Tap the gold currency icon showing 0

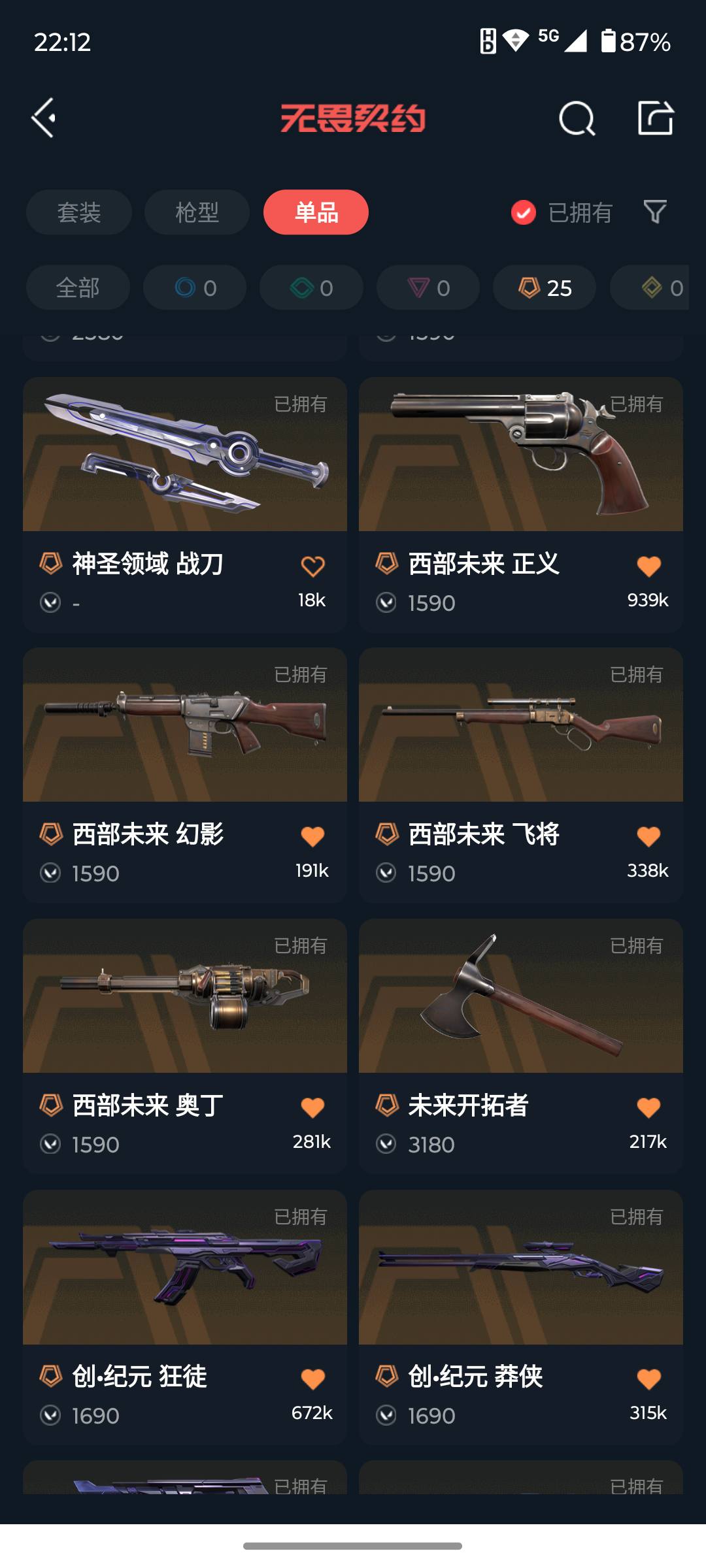coord(650,287)
